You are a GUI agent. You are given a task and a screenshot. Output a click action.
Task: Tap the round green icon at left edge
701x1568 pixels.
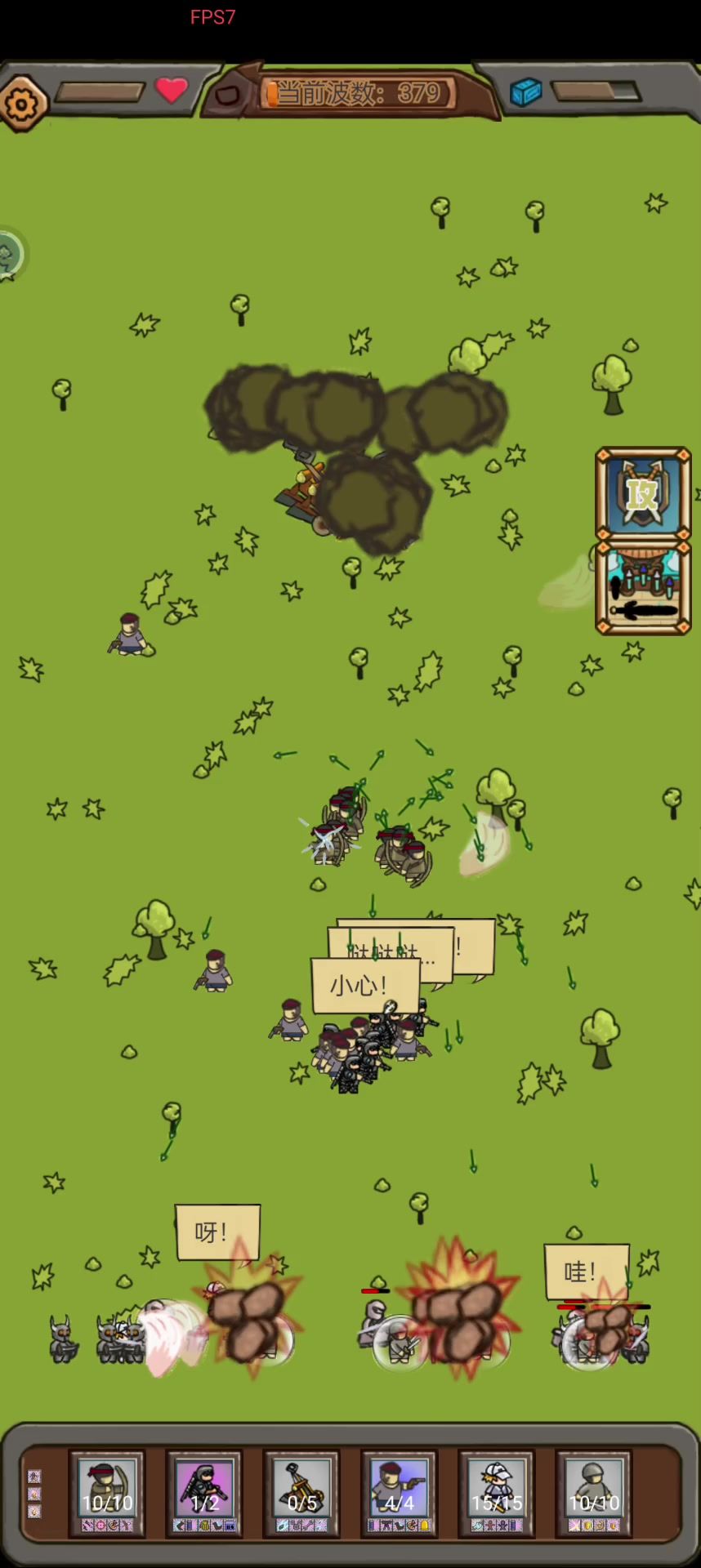tap(10, 256)
